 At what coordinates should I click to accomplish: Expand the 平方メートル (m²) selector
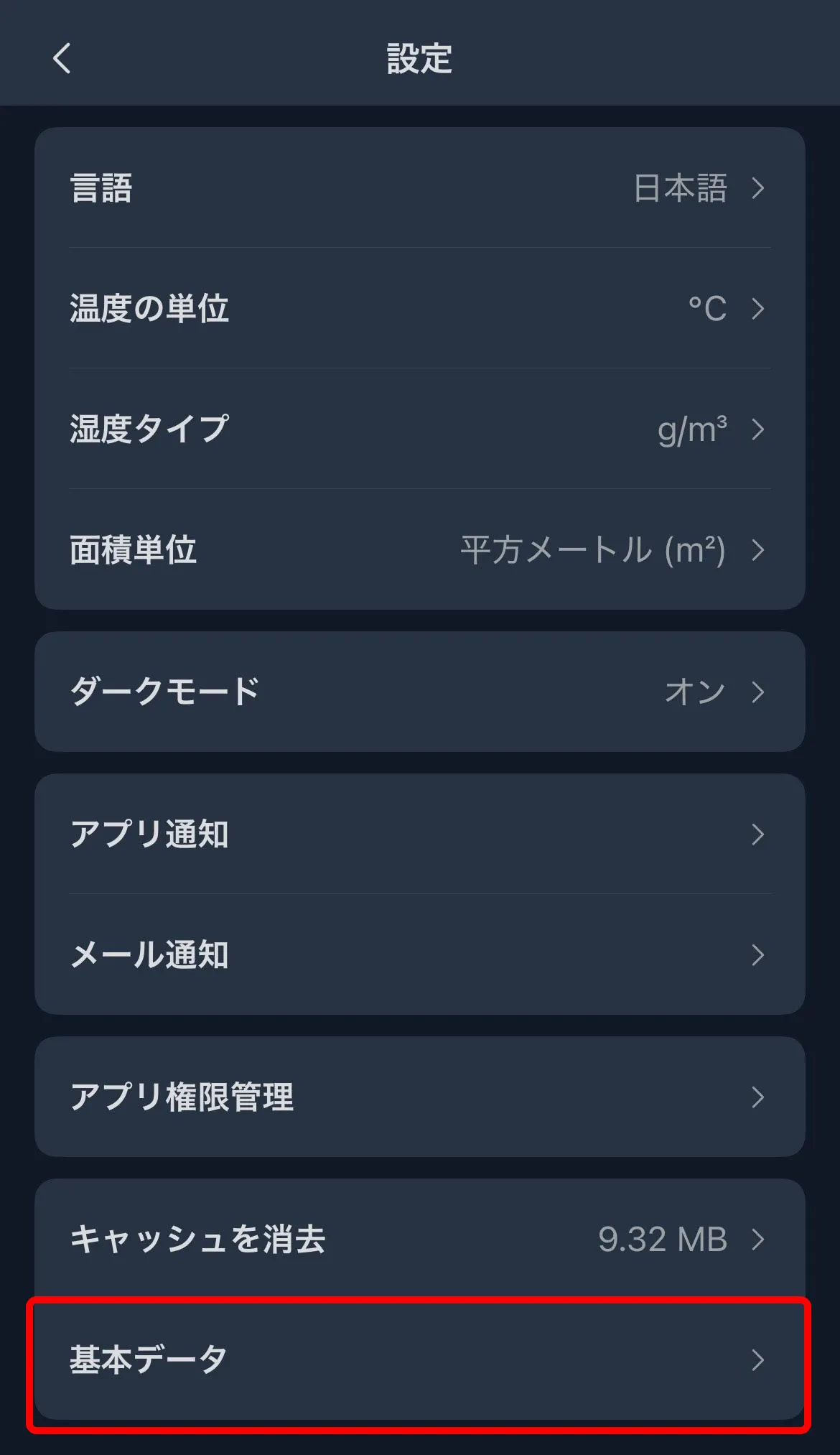[594, 551]
